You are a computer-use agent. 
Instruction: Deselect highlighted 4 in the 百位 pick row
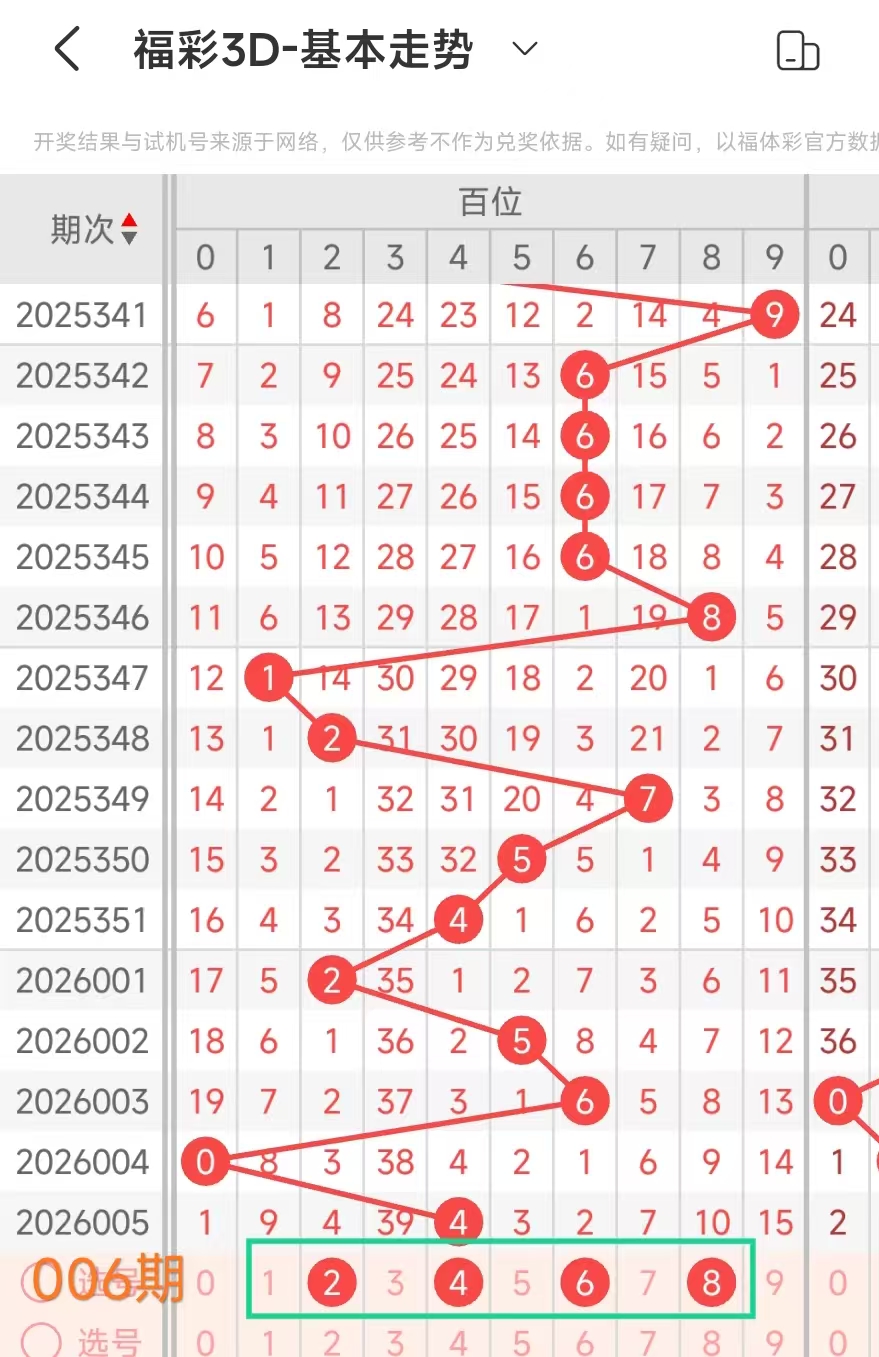[458, 1281]
